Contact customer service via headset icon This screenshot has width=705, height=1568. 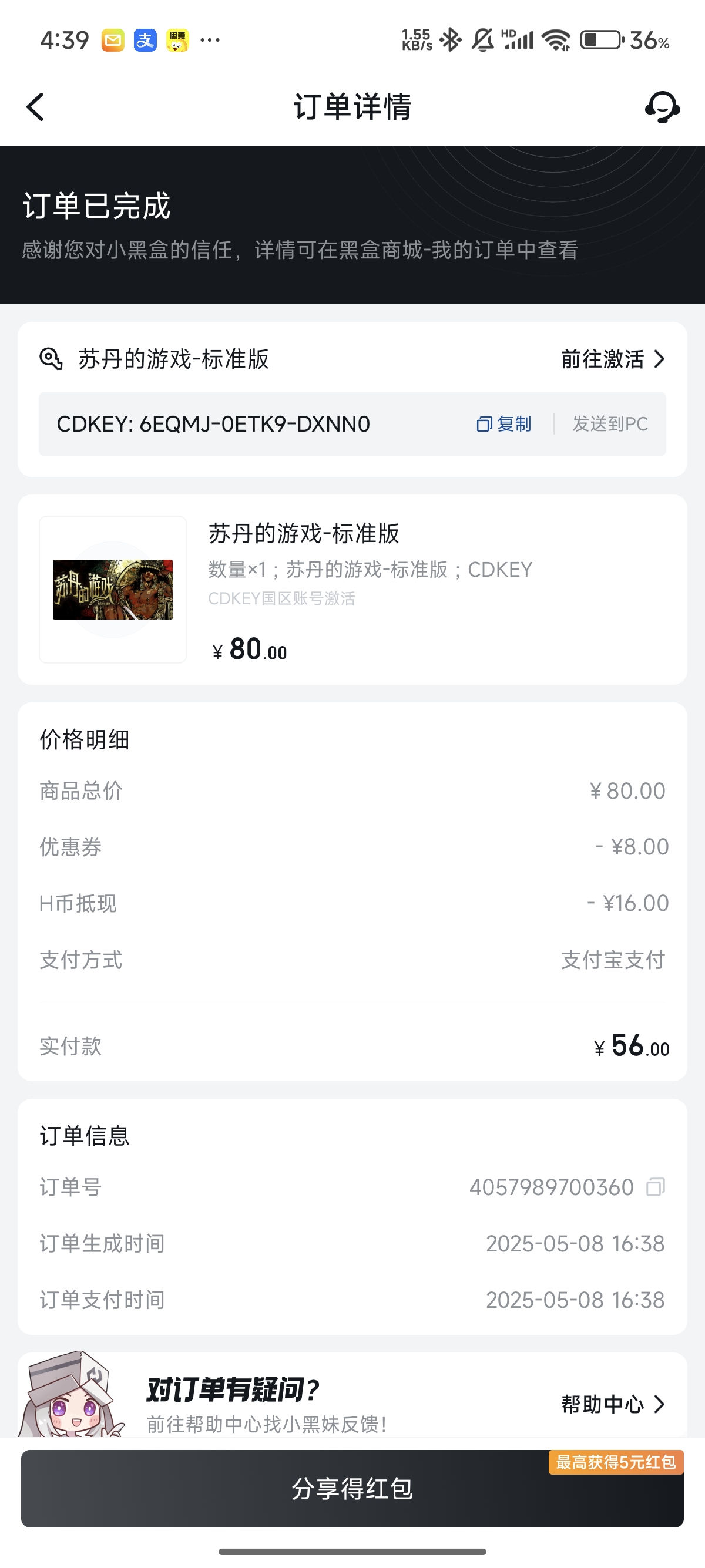click(x=662, y=107)
